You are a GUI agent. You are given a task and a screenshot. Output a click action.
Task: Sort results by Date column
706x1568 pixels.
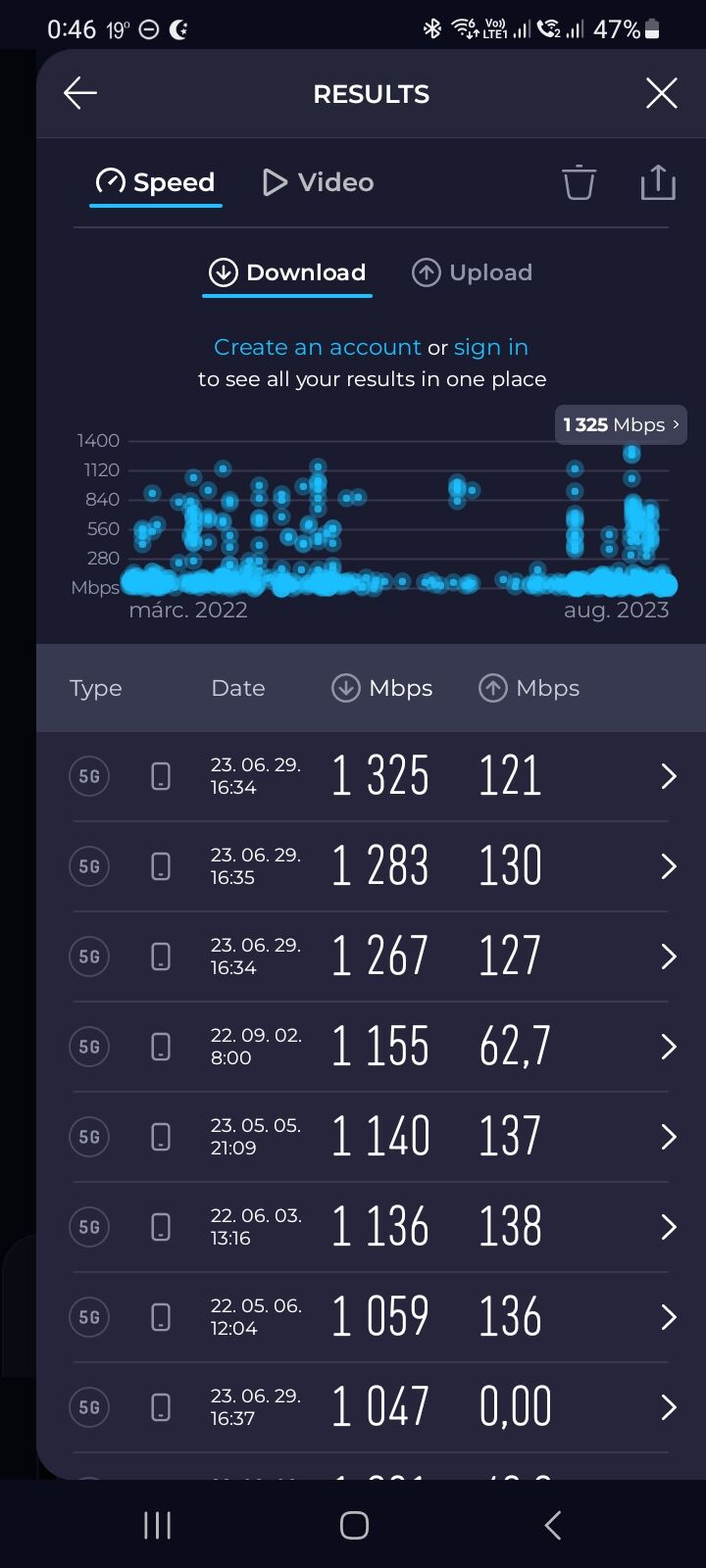point(238,688)
